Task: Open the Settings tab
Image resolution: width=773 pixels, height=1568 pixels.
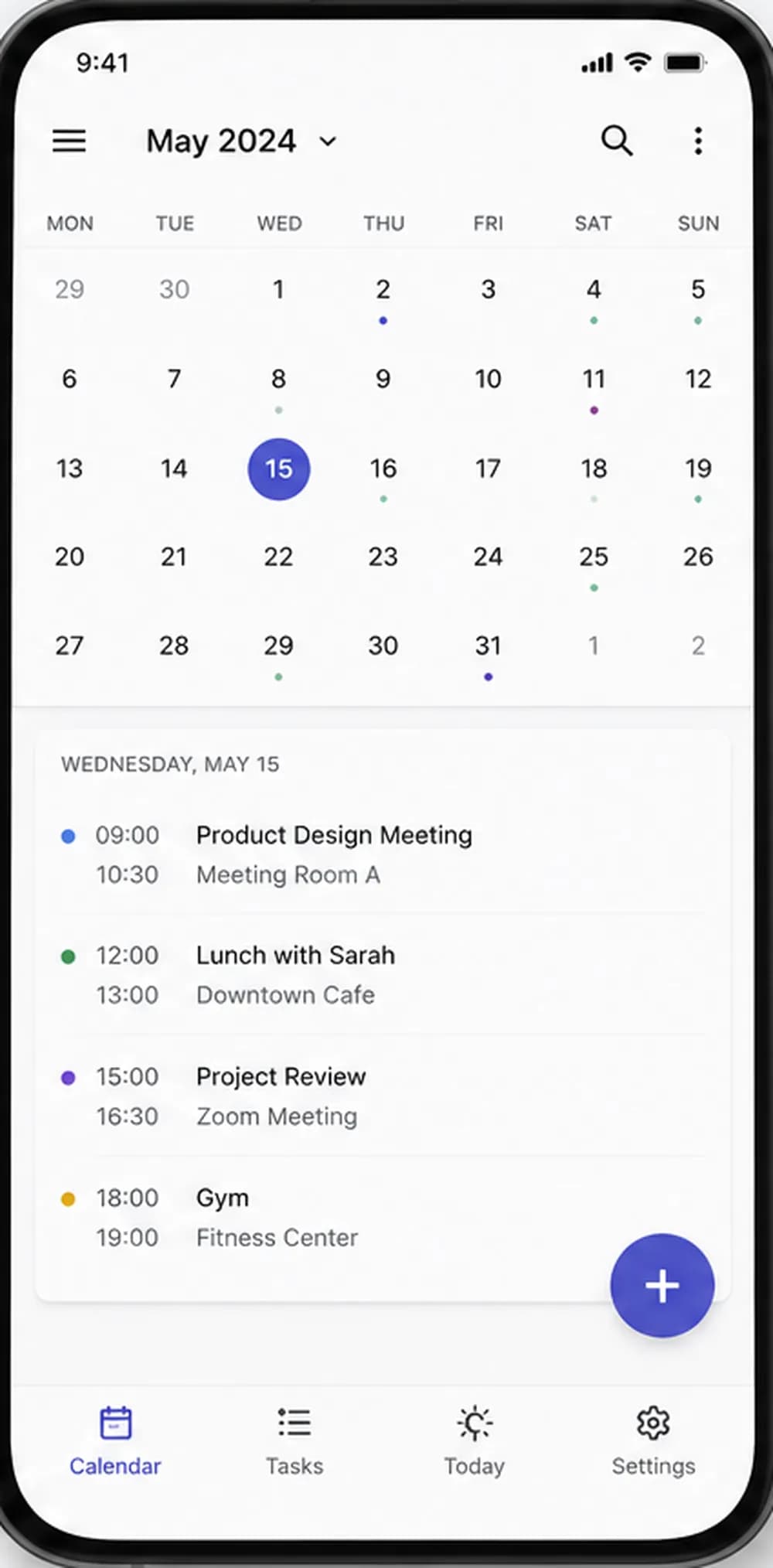Action: pyautogui.click(x=653, y=1440)
